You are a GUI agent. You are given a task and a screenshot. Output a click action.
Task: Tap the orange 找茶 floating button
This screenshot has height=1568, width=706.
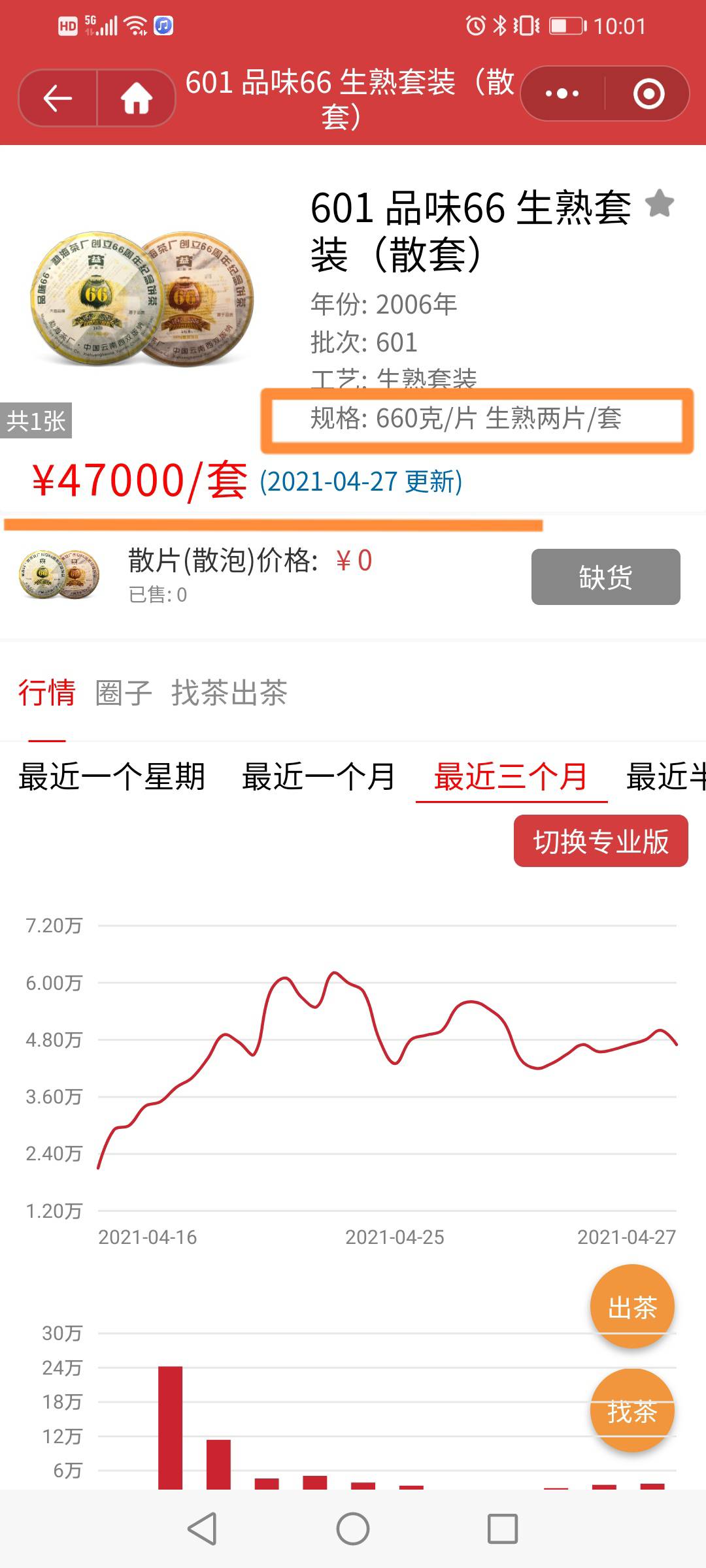point(632,1411)
